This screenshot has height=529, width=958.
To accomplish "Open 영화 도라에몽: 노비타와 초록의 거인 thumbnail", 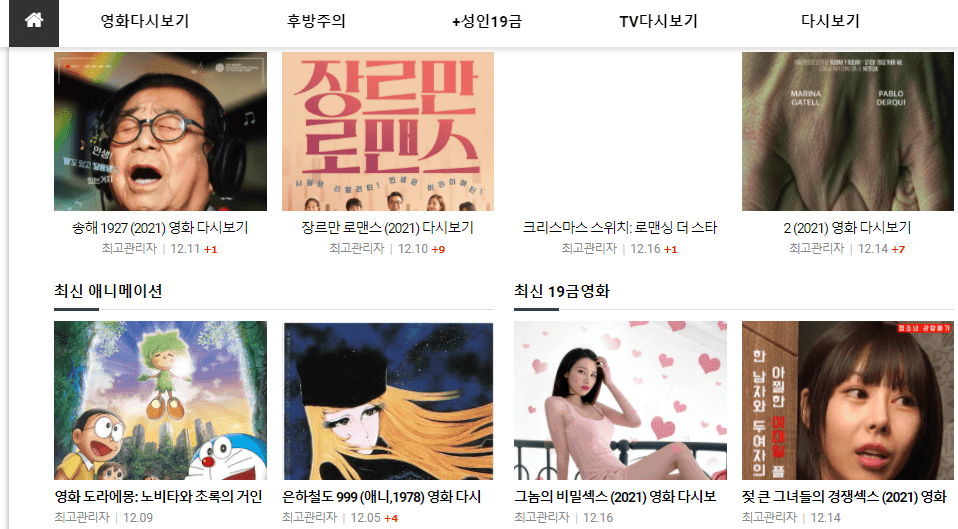I will [160, 400].
